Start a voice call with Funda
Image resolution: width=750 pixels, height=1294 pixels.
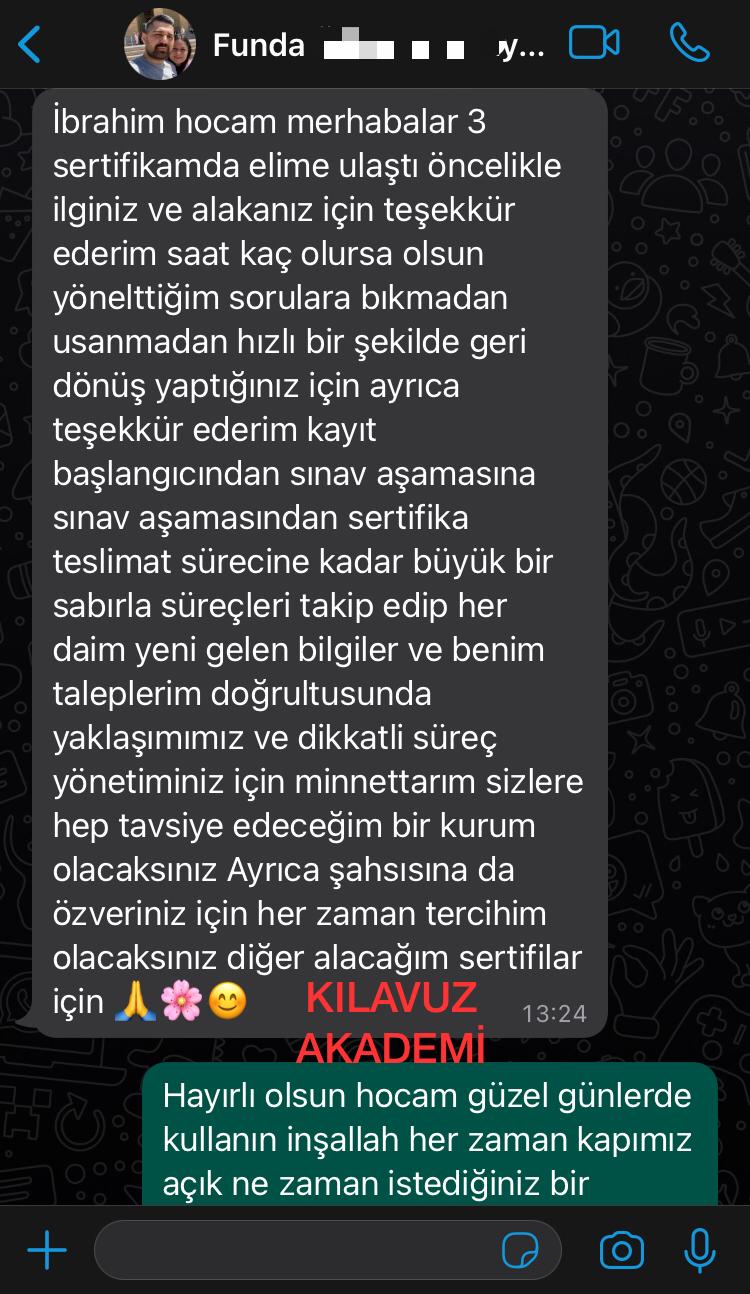pos(689,44)
